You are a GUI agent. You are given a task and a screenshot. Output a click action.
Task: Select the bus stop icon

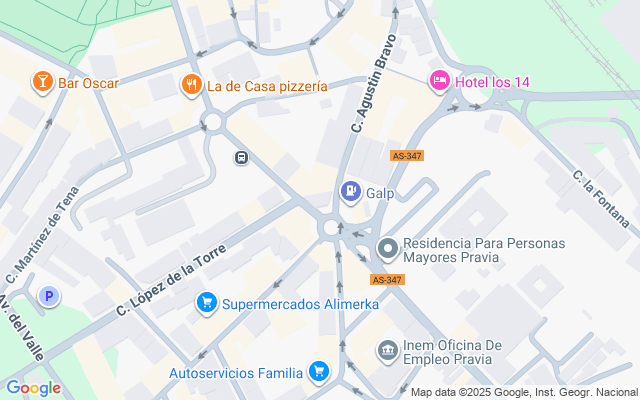tap(241, 157)
